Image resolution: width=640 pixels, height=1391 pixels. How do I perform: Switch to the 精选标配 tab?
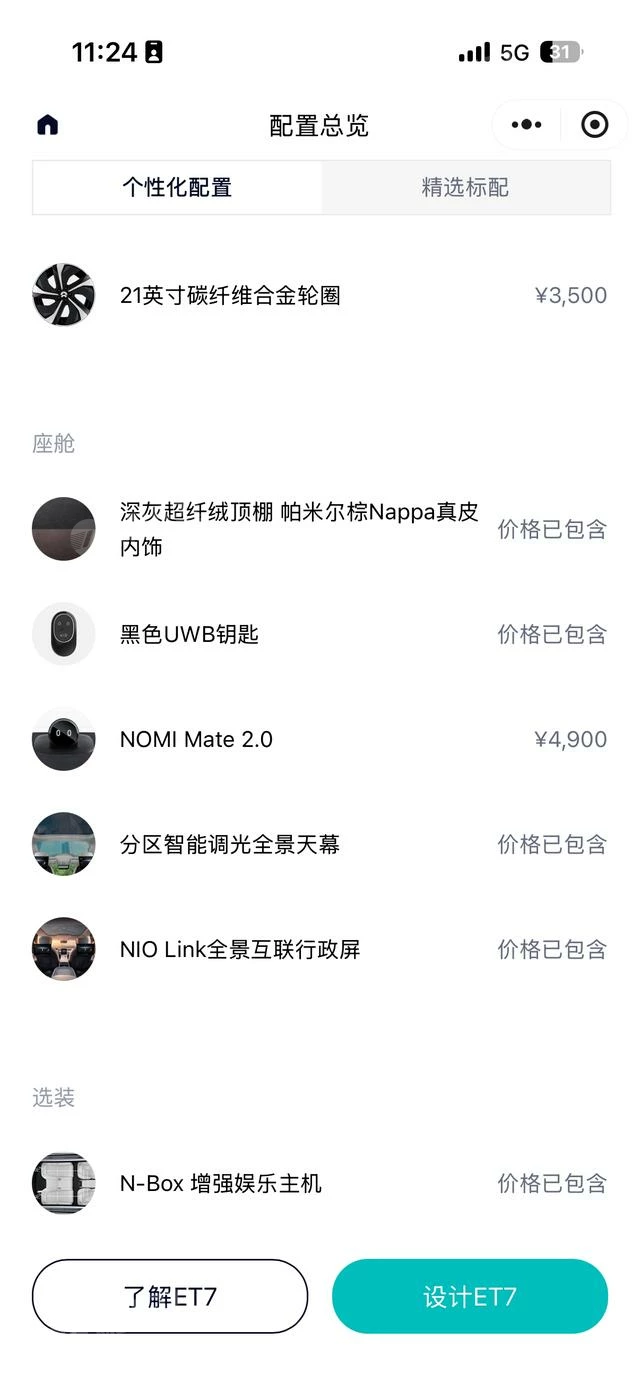(x=465, y=187)
